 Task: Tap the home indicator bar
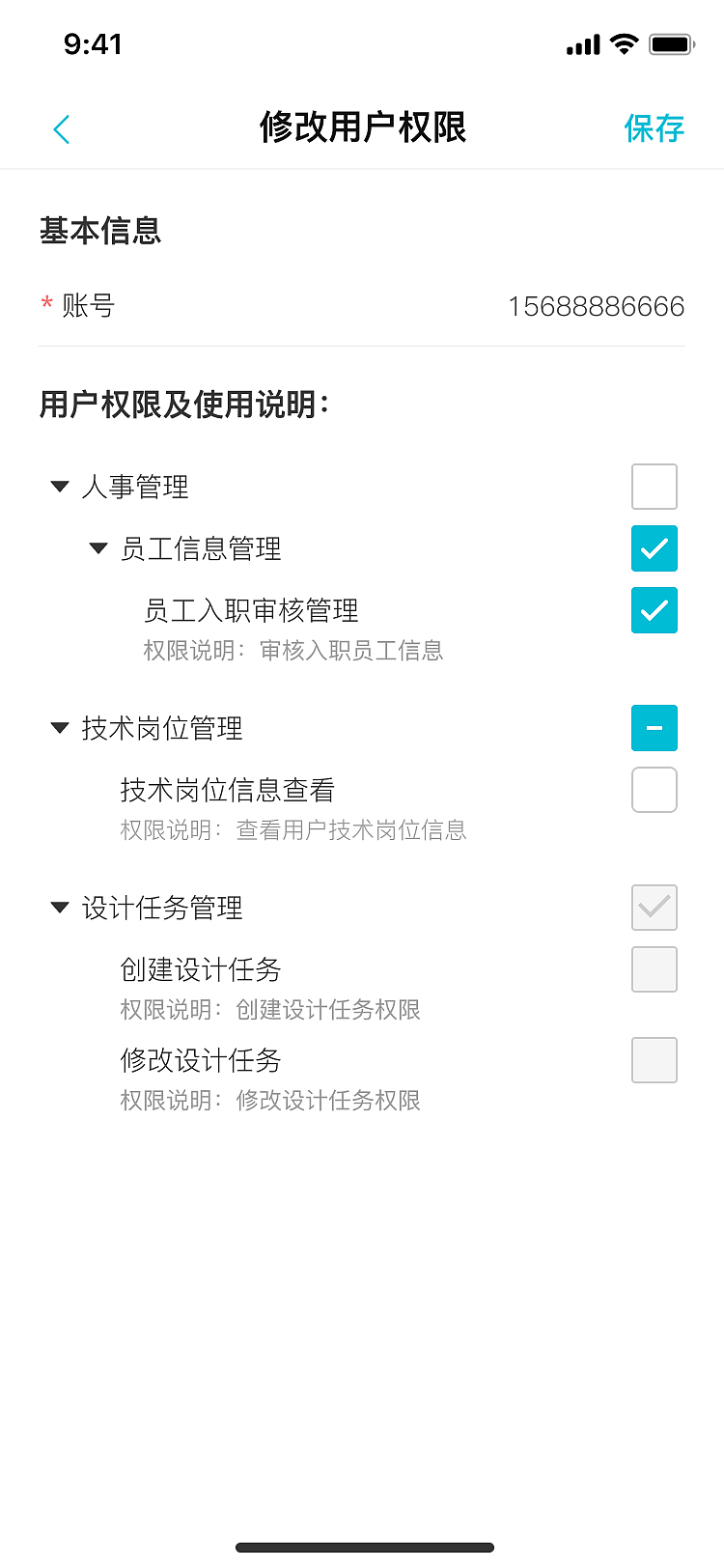tap(362, 1550)
